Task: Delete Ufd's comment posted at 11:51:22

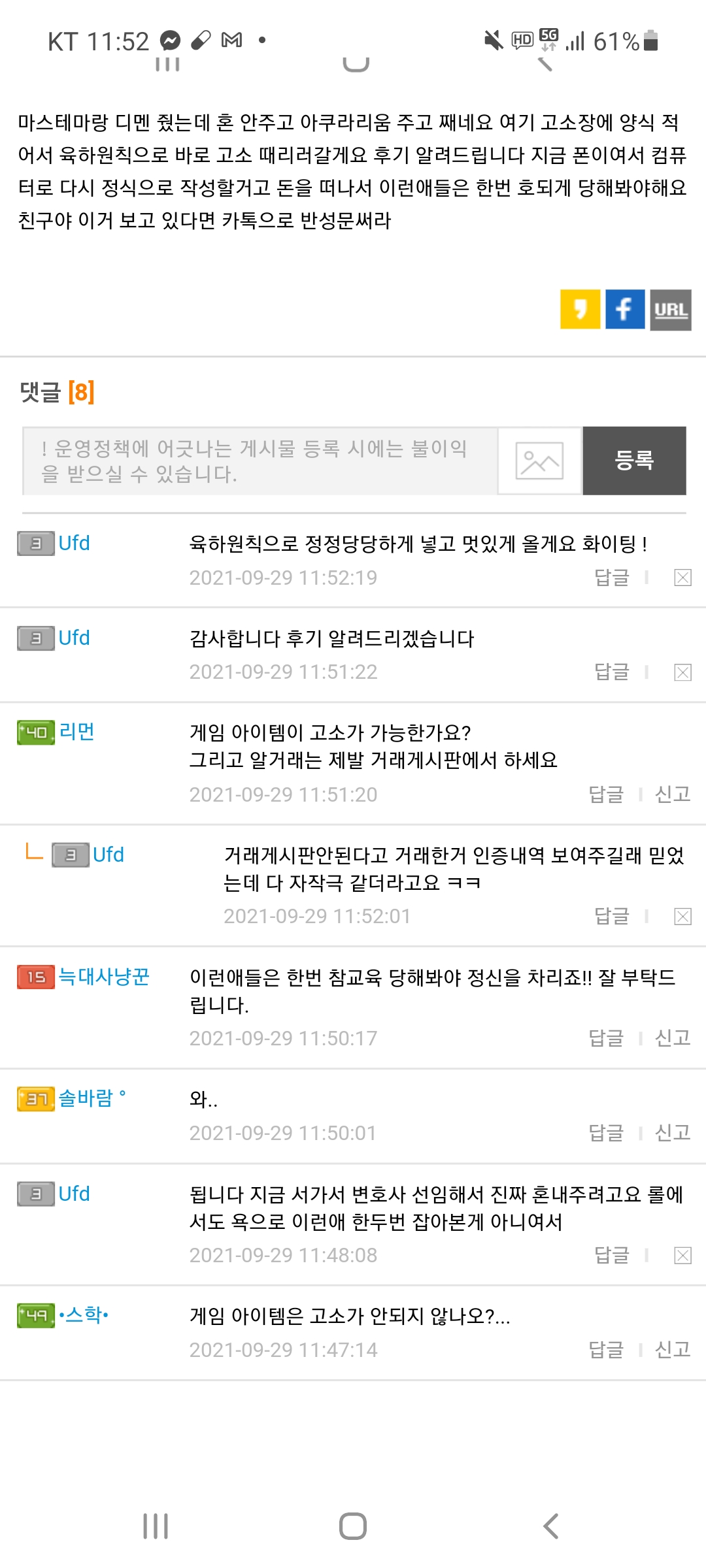Action: coord(682,672)
